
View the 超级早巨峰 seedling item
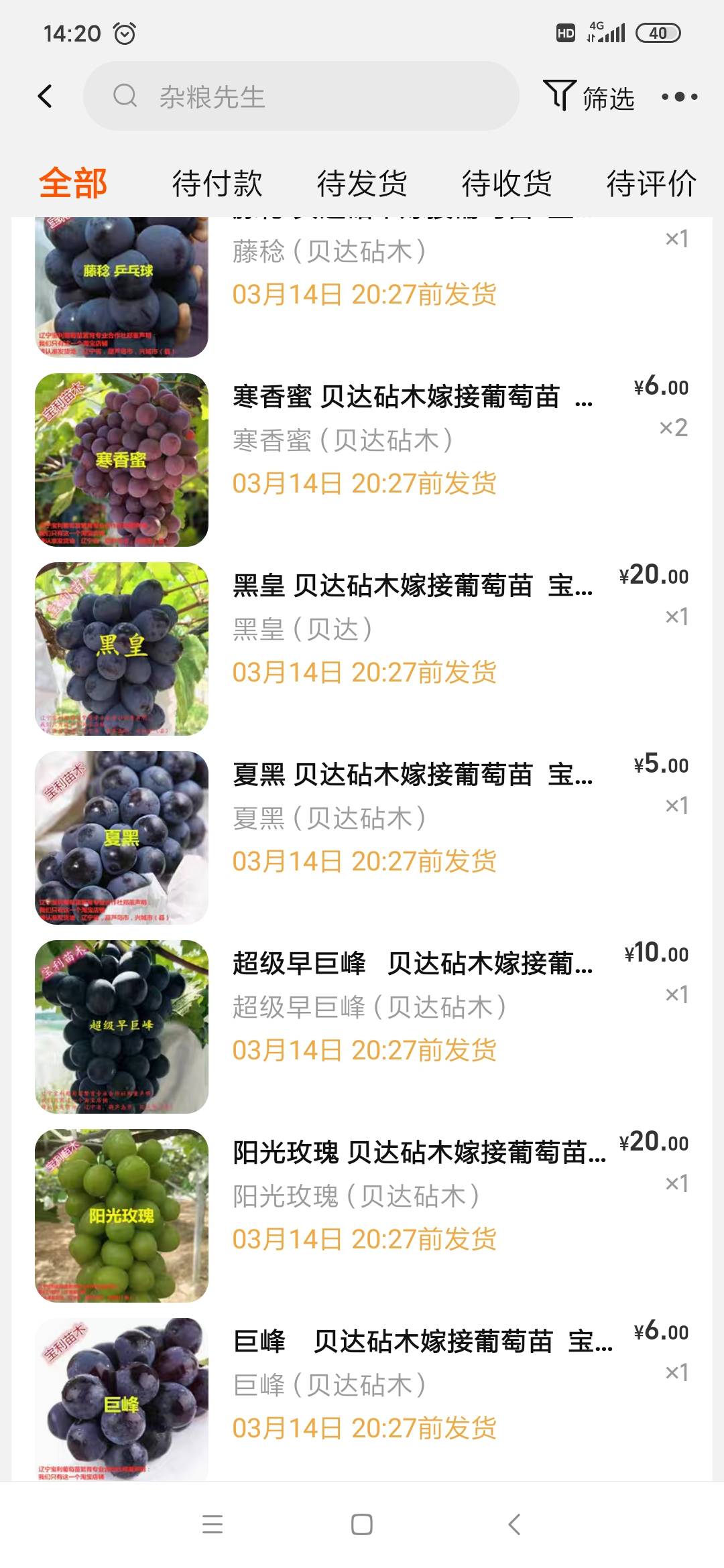click(362, 1027)
